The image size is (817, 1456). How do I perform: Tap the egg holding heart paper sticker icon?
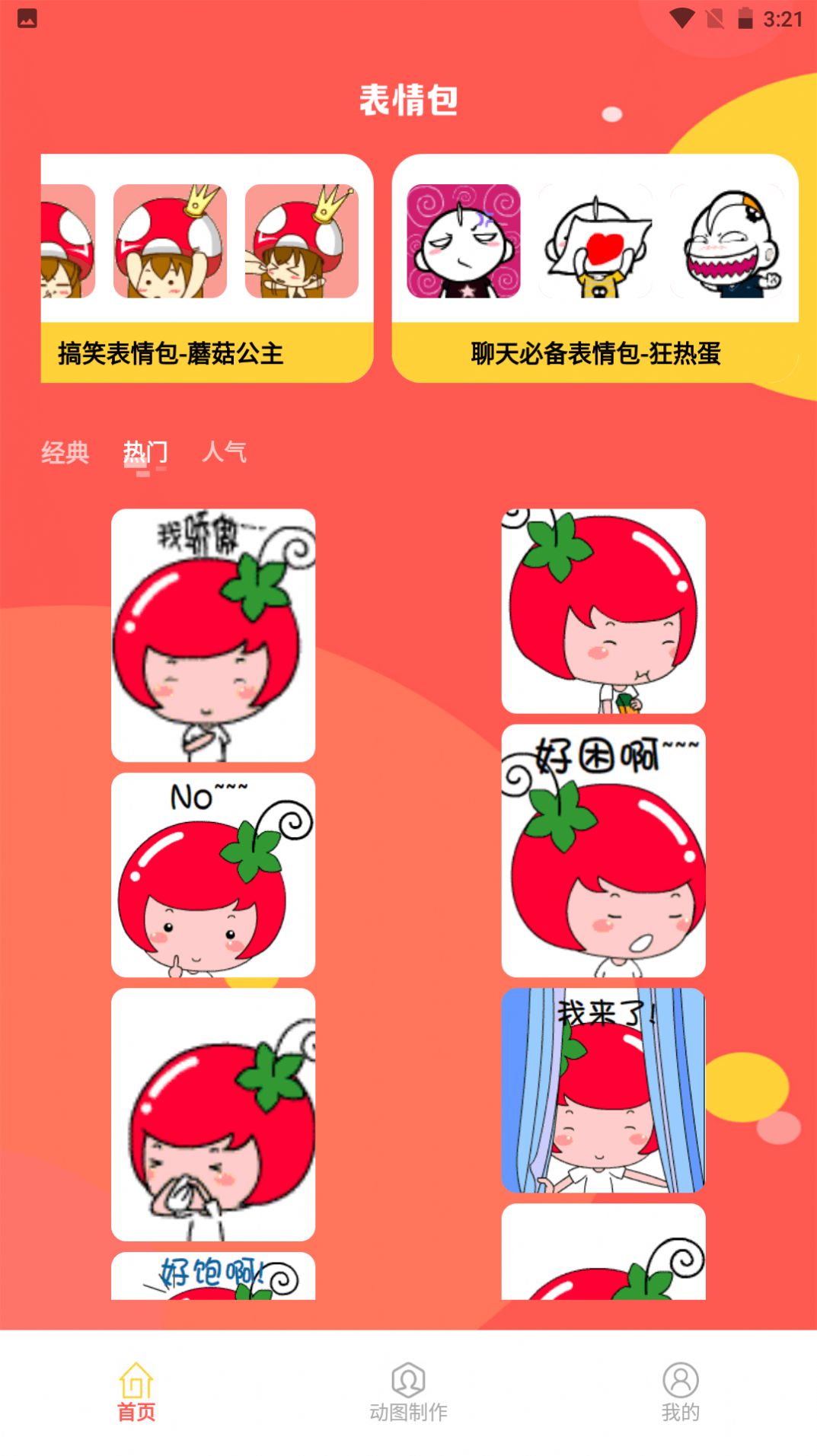597,242
